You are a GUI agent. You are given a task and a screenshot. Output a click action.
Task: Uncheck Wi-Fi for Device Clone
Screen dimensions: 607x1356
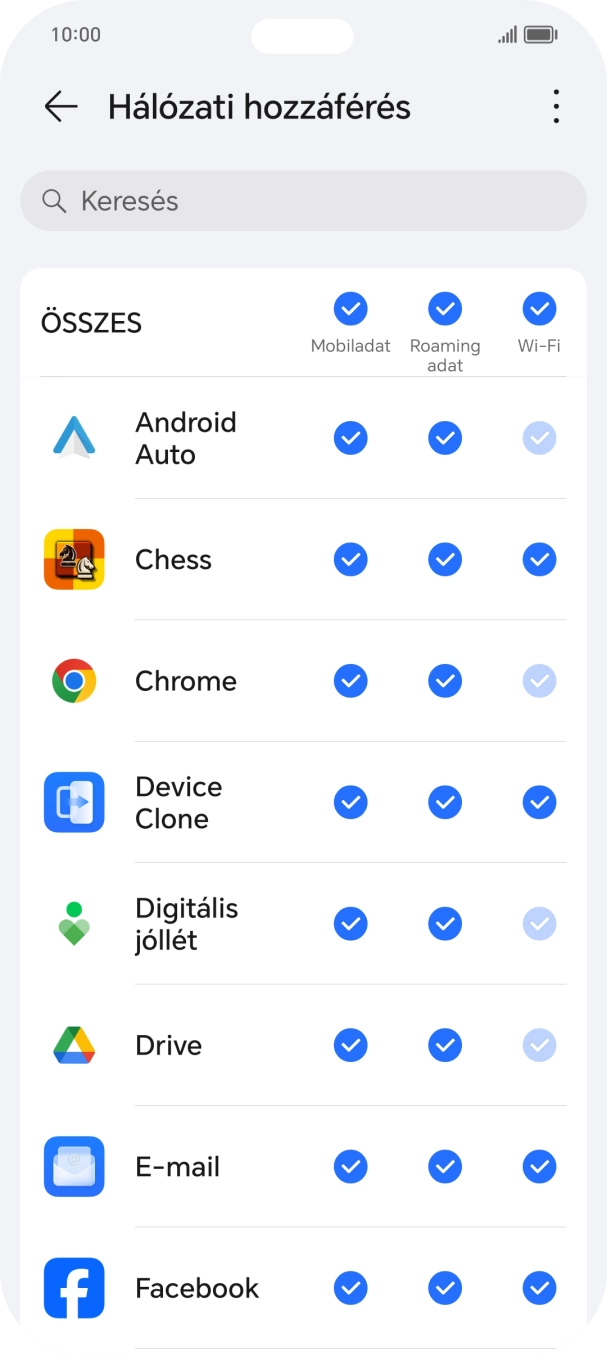tap(539, 802)
